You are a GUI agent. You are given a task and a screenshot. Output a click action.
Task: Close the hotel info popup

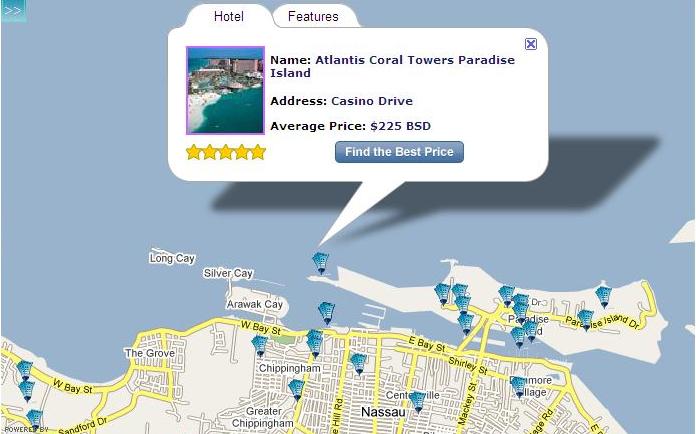(531, 44)
